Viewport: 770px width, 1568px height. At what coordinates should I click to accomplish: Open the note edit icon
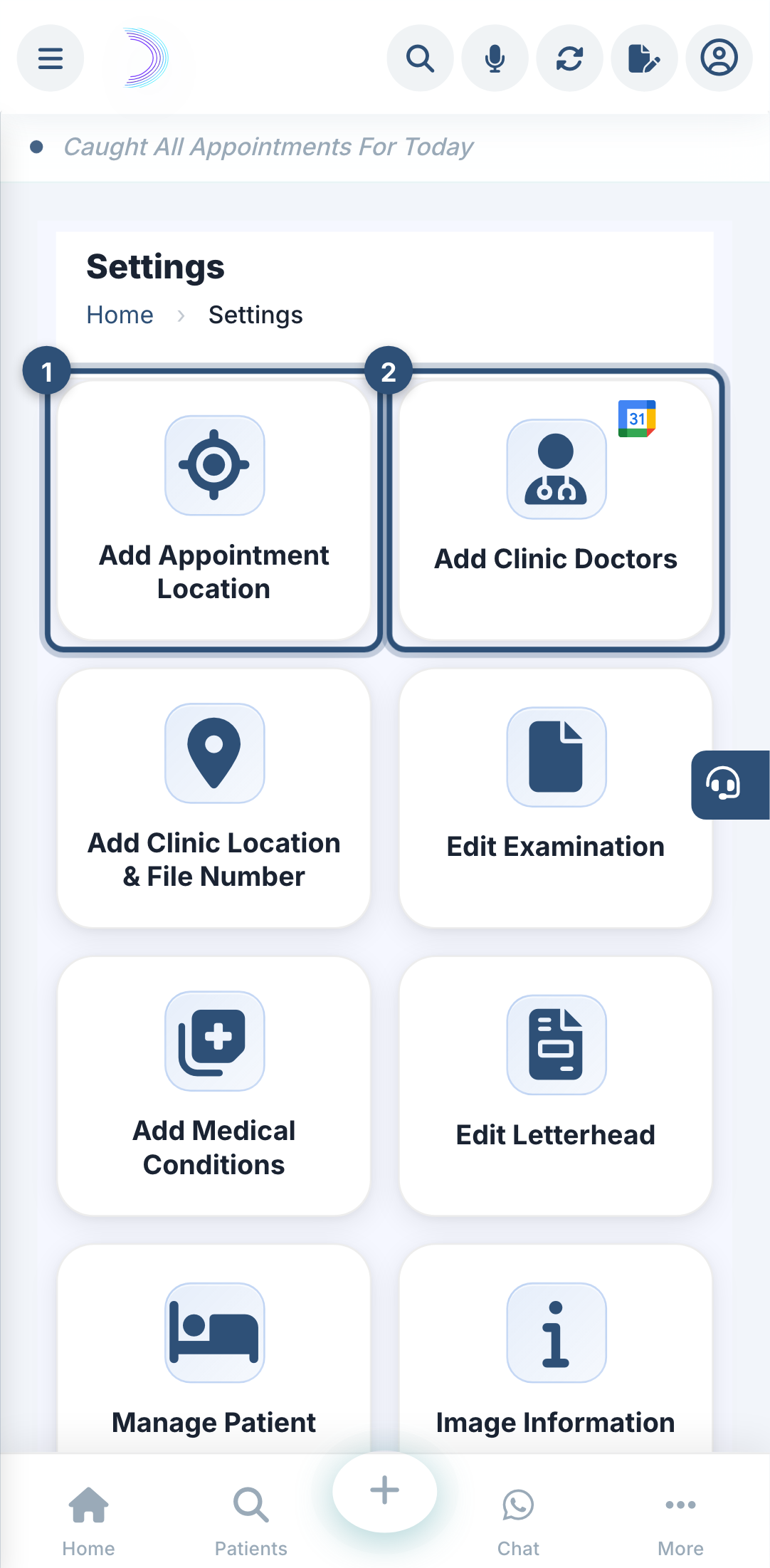click(x=645, y=58)
